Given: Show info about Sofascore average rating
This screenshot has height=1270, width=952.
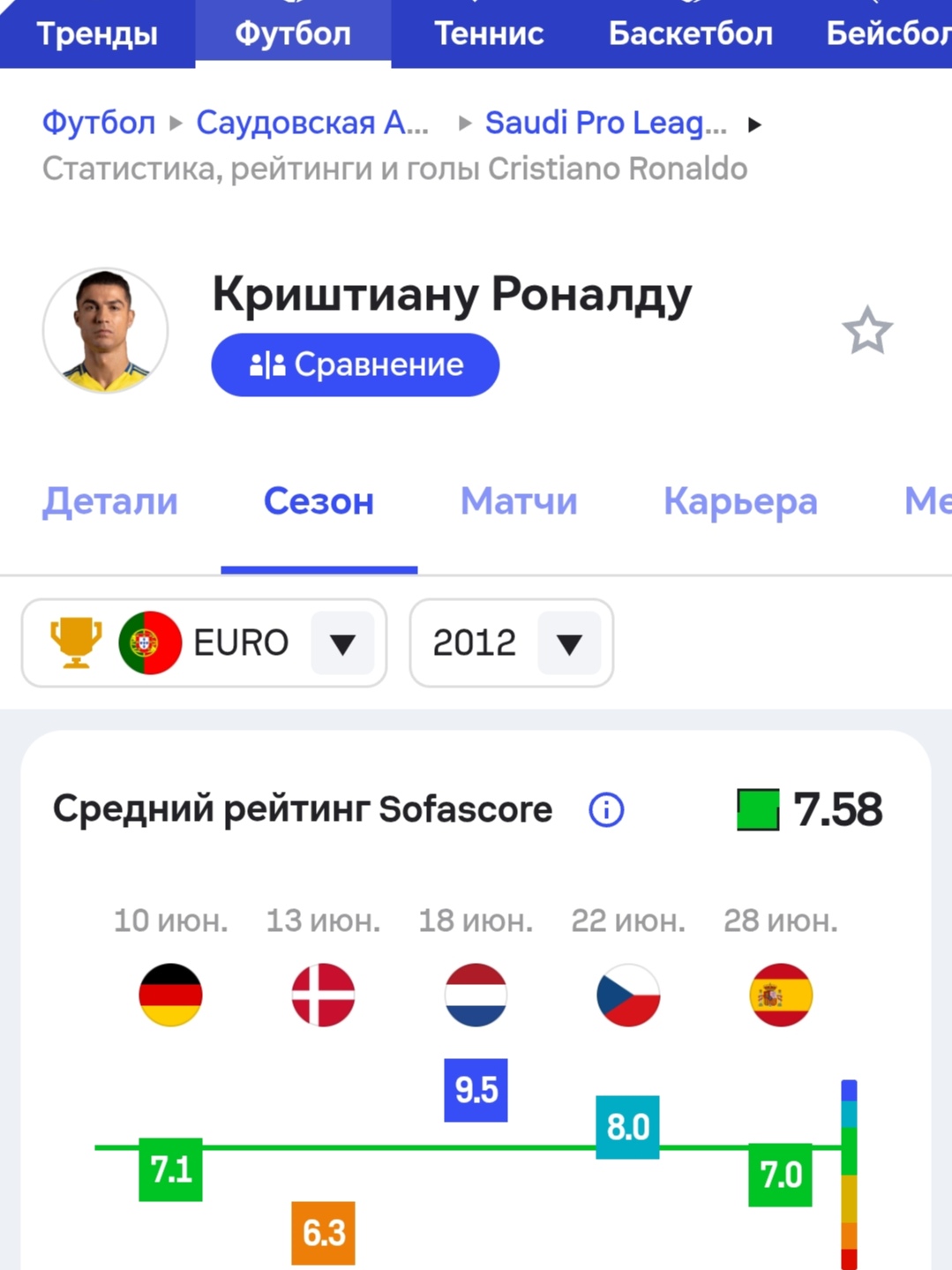Looking at the screenshot, I should 606,809.
